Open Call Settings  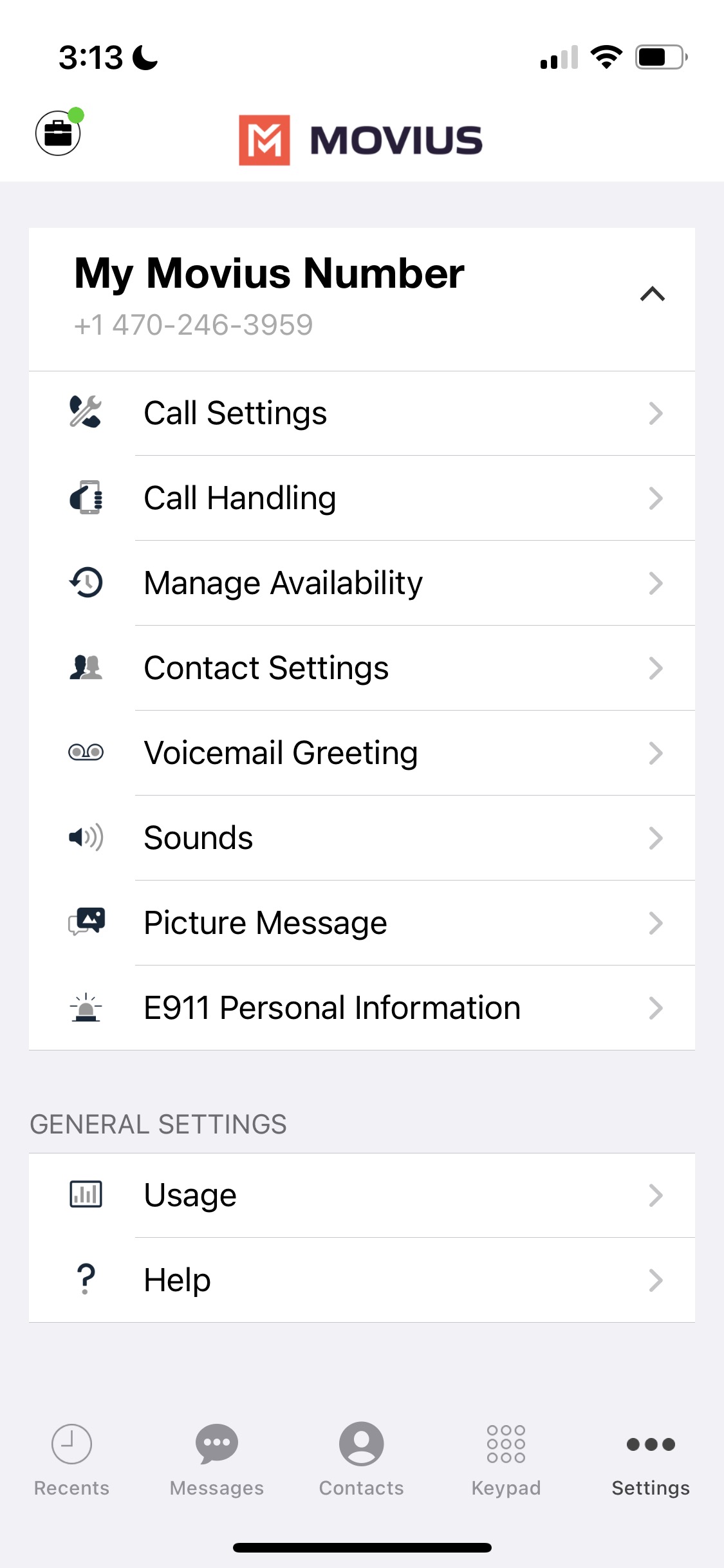362,413
